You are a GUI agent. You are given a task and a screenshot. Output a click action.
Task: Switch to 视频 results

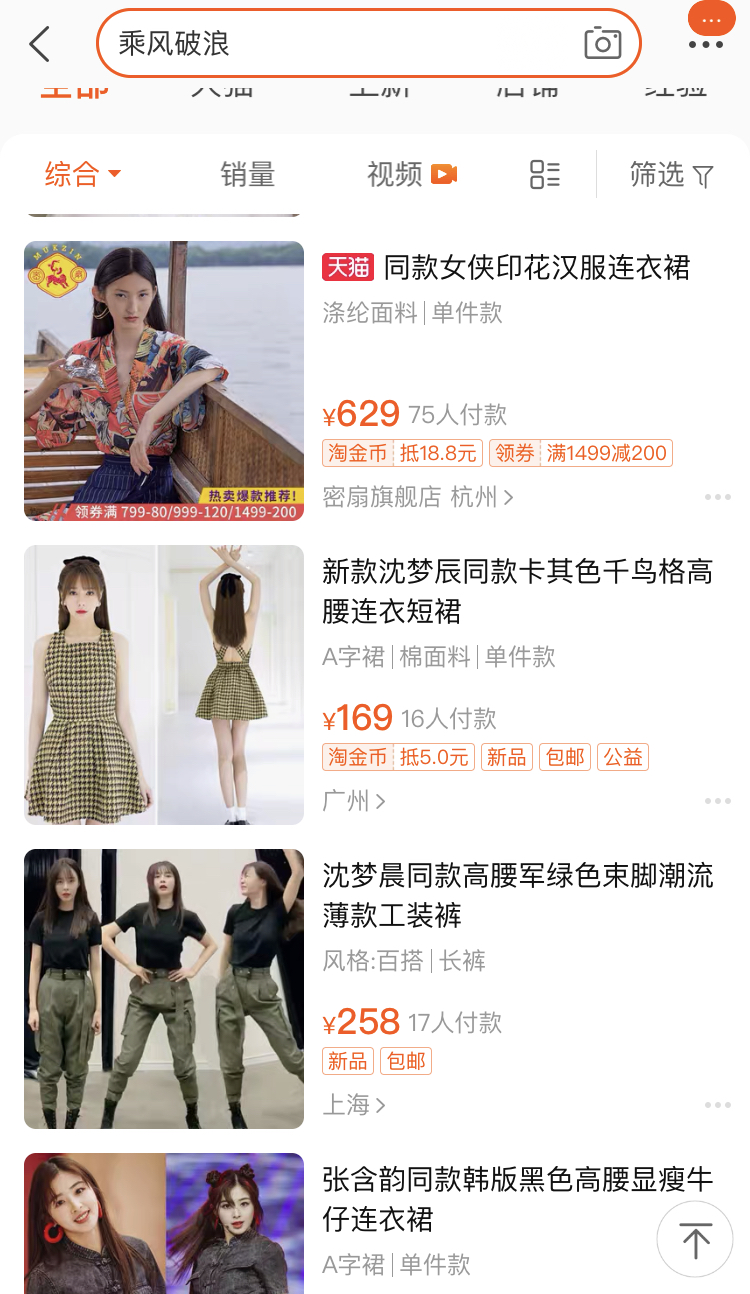411,175
